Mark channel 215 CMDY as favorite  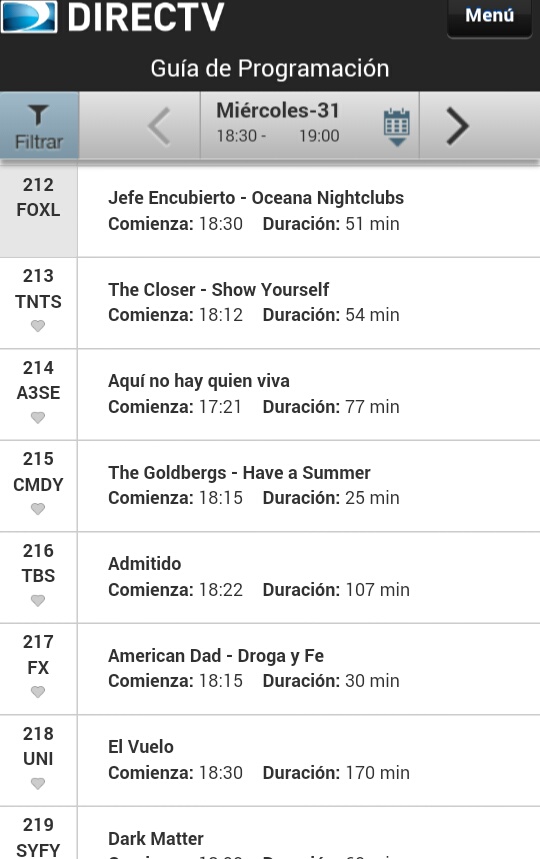tap(38, 509)
